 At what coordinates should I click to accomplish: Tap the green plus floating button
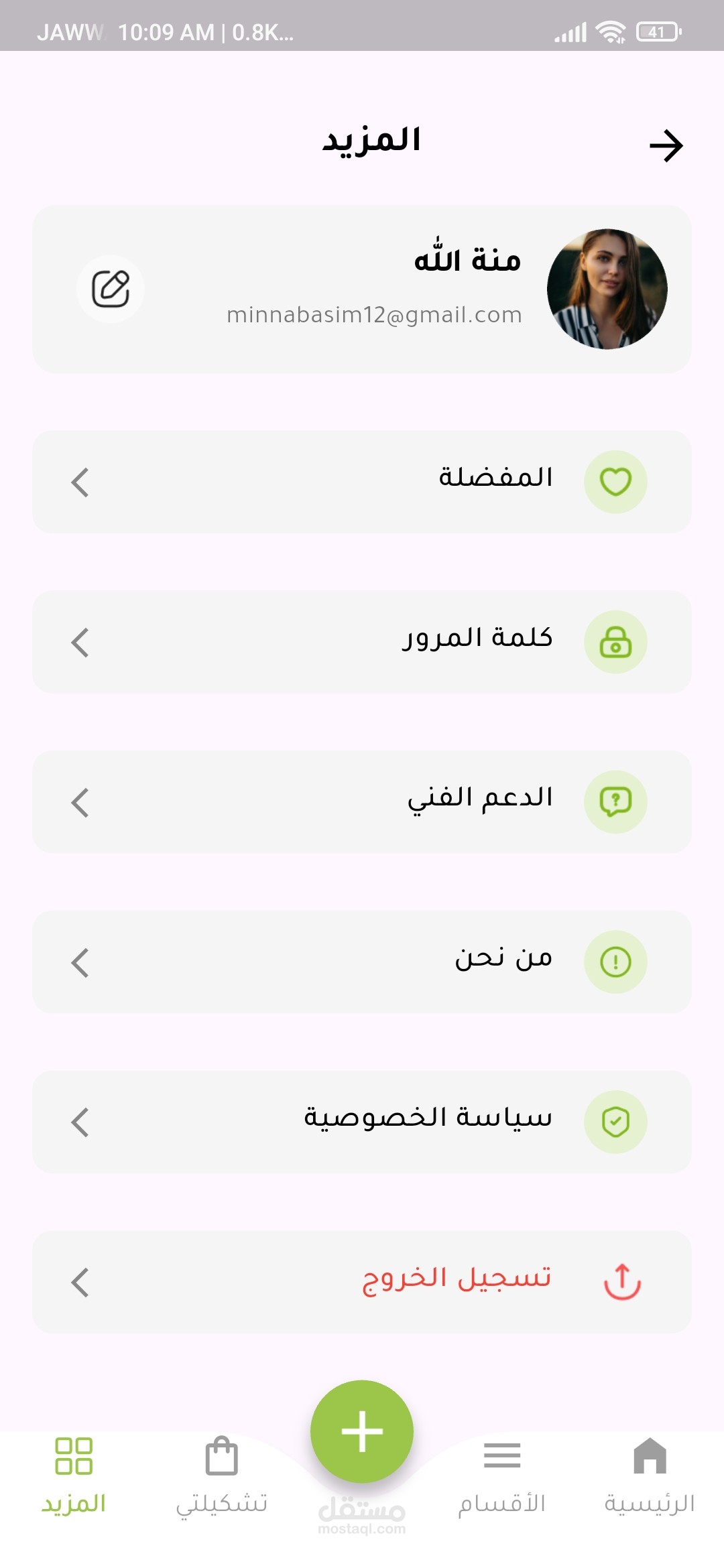pos(362,1431)
